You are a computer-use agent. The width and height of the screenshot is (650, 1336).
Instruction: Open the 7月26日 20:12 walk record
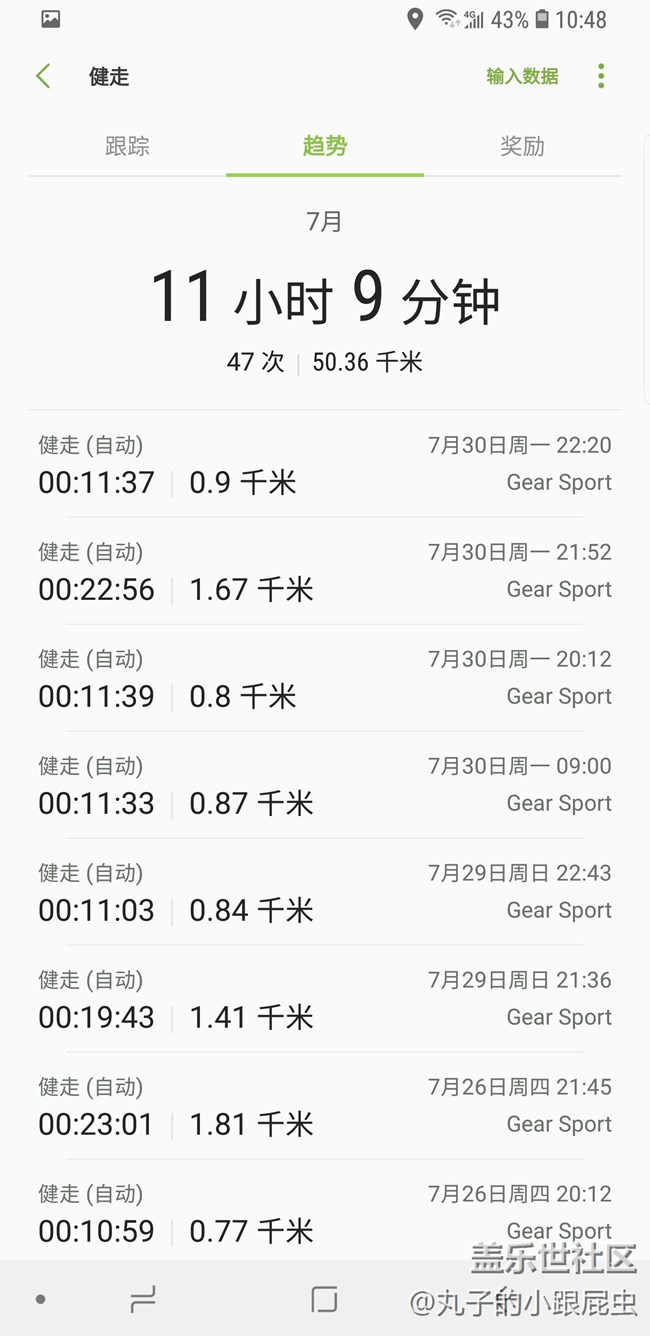(325, 1212)
